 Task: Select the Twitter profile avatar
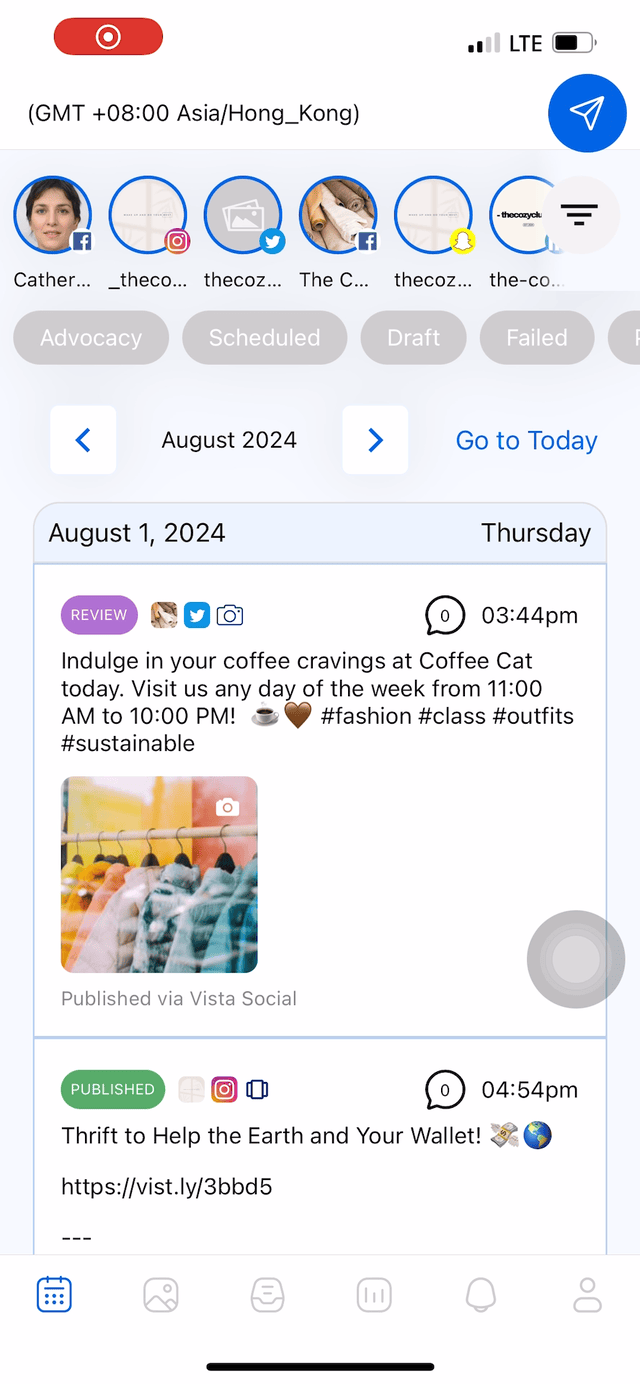coord(243,216)
